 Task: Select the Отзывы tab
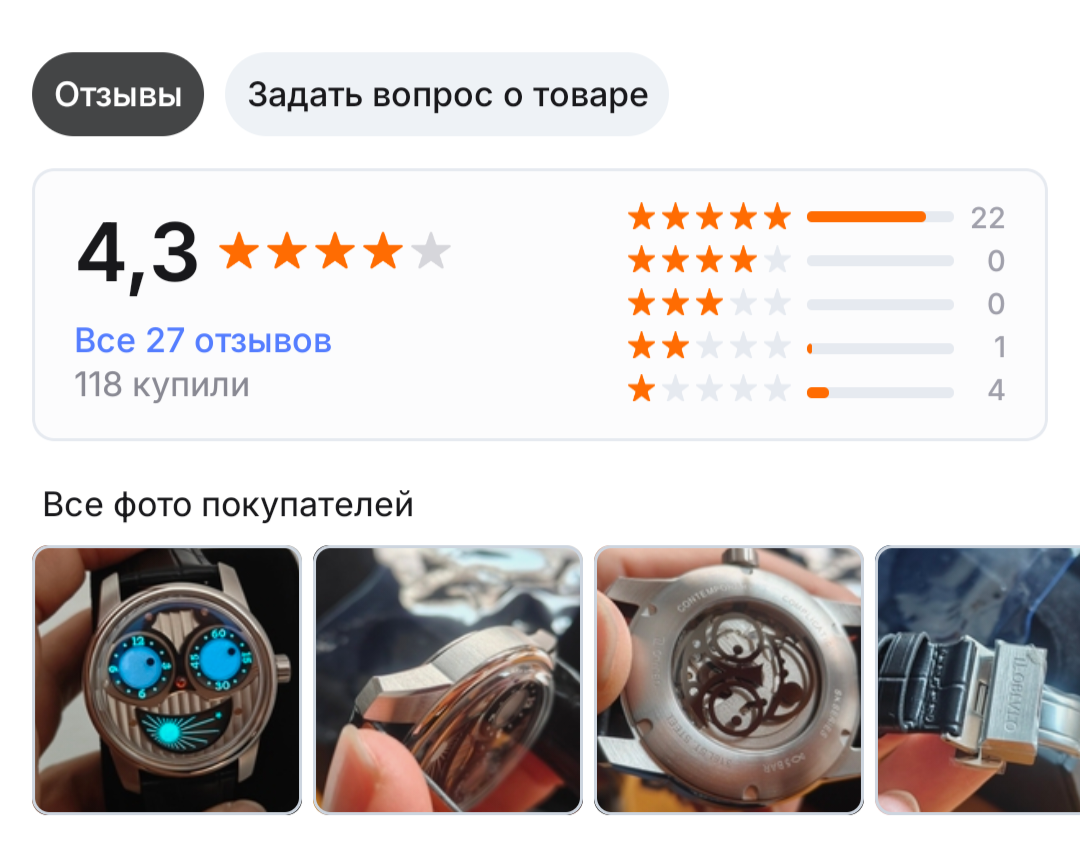pyautogui.click(x=118, y=95)
